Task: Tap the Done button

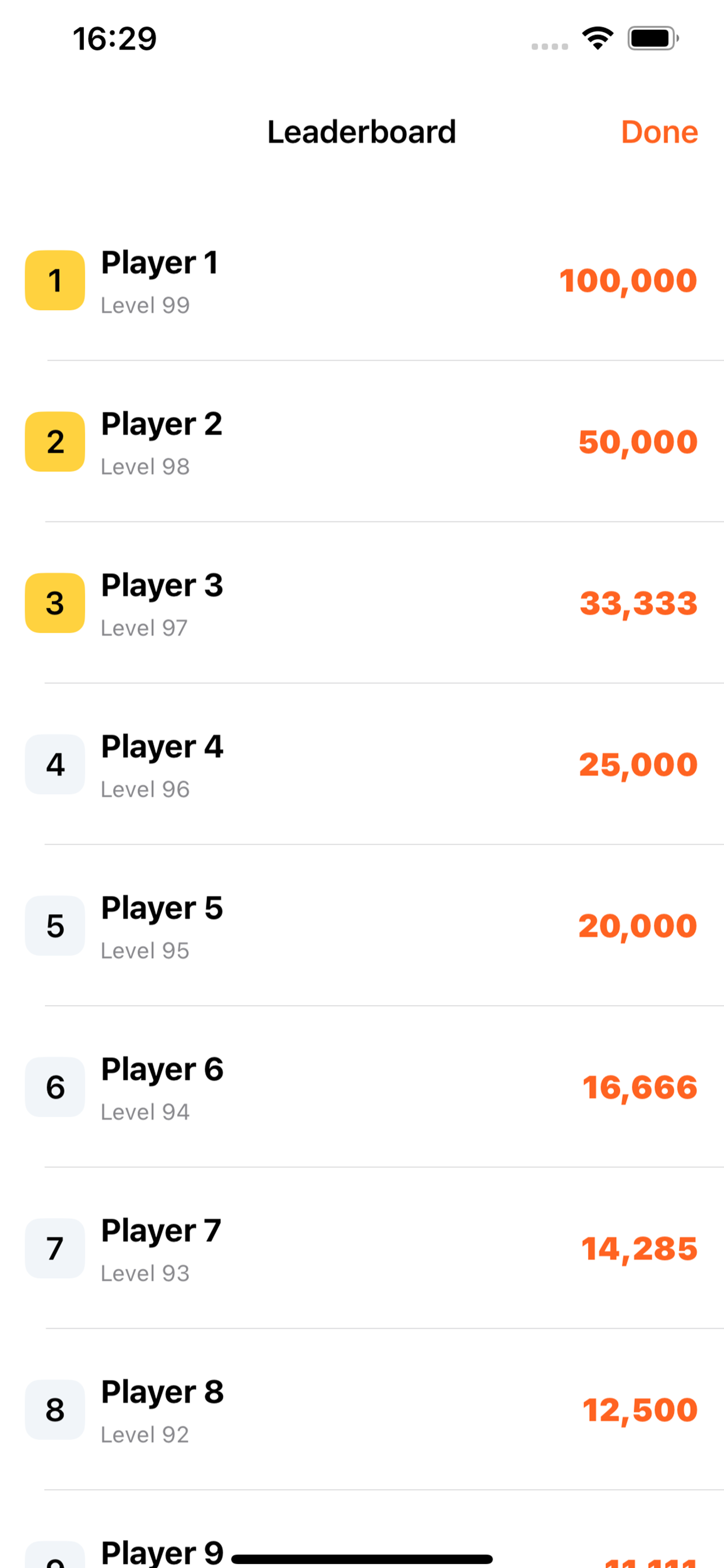Action: click(x=659, y=132)
